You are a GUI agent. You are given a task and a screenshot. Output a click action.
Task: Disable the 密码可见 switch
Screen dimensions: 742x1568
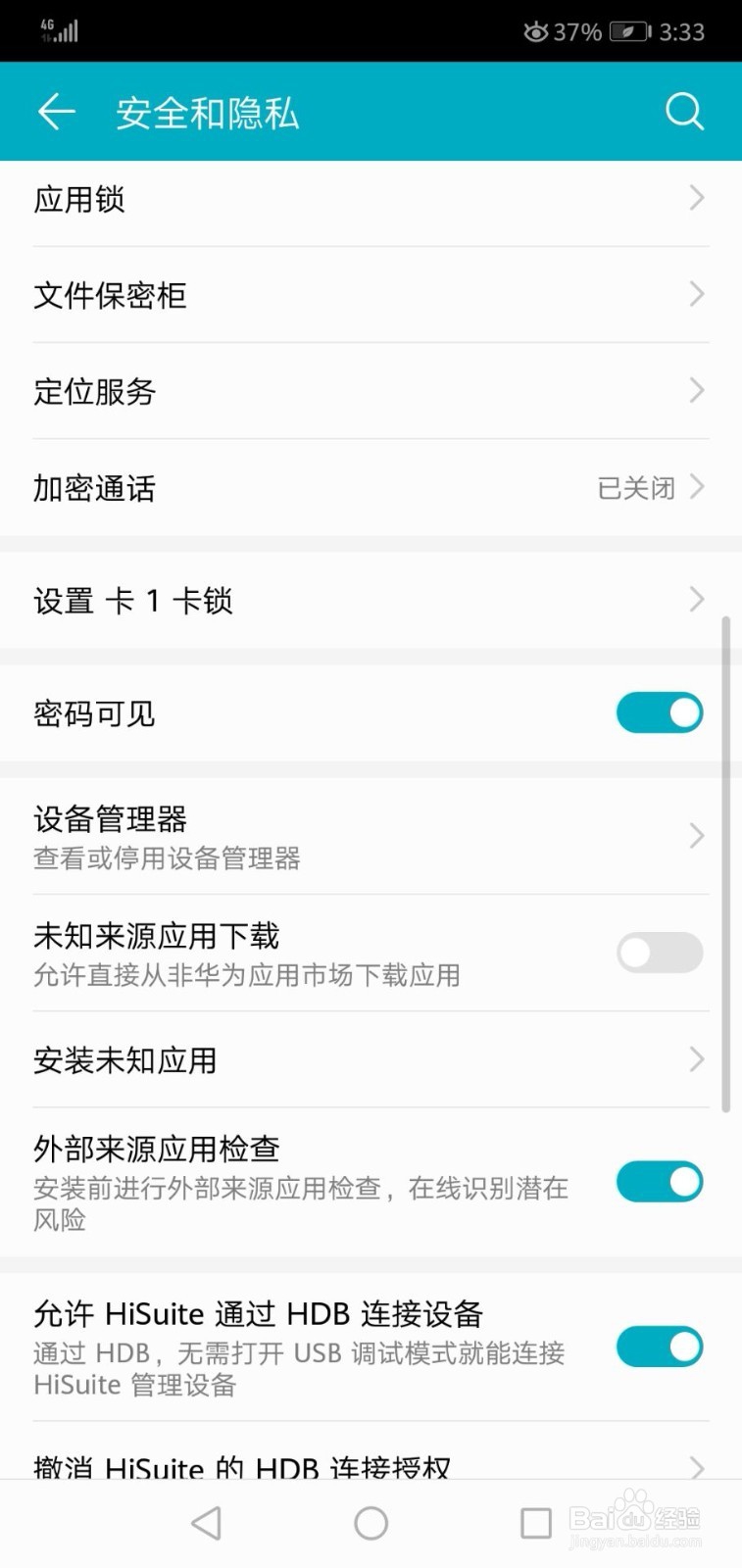pos(659,712)
